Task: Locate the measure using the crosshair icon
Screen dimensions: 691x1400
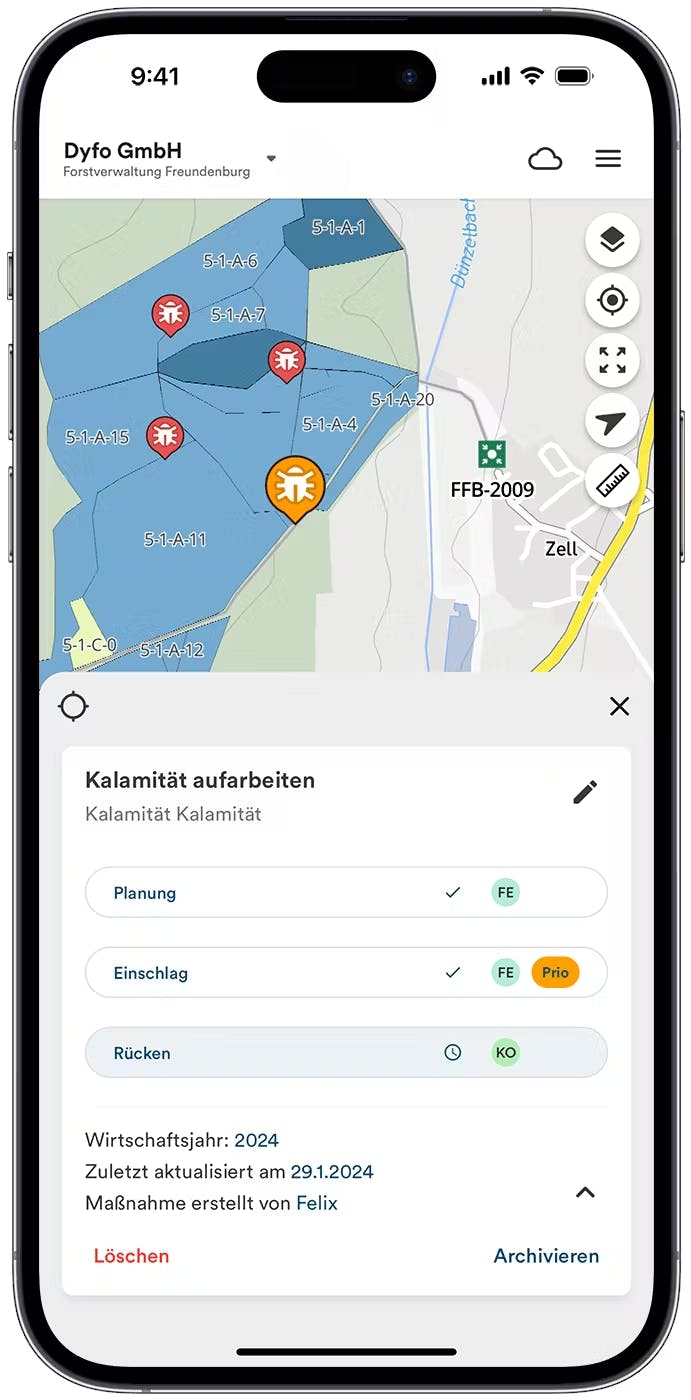Action: click(73, 706)
